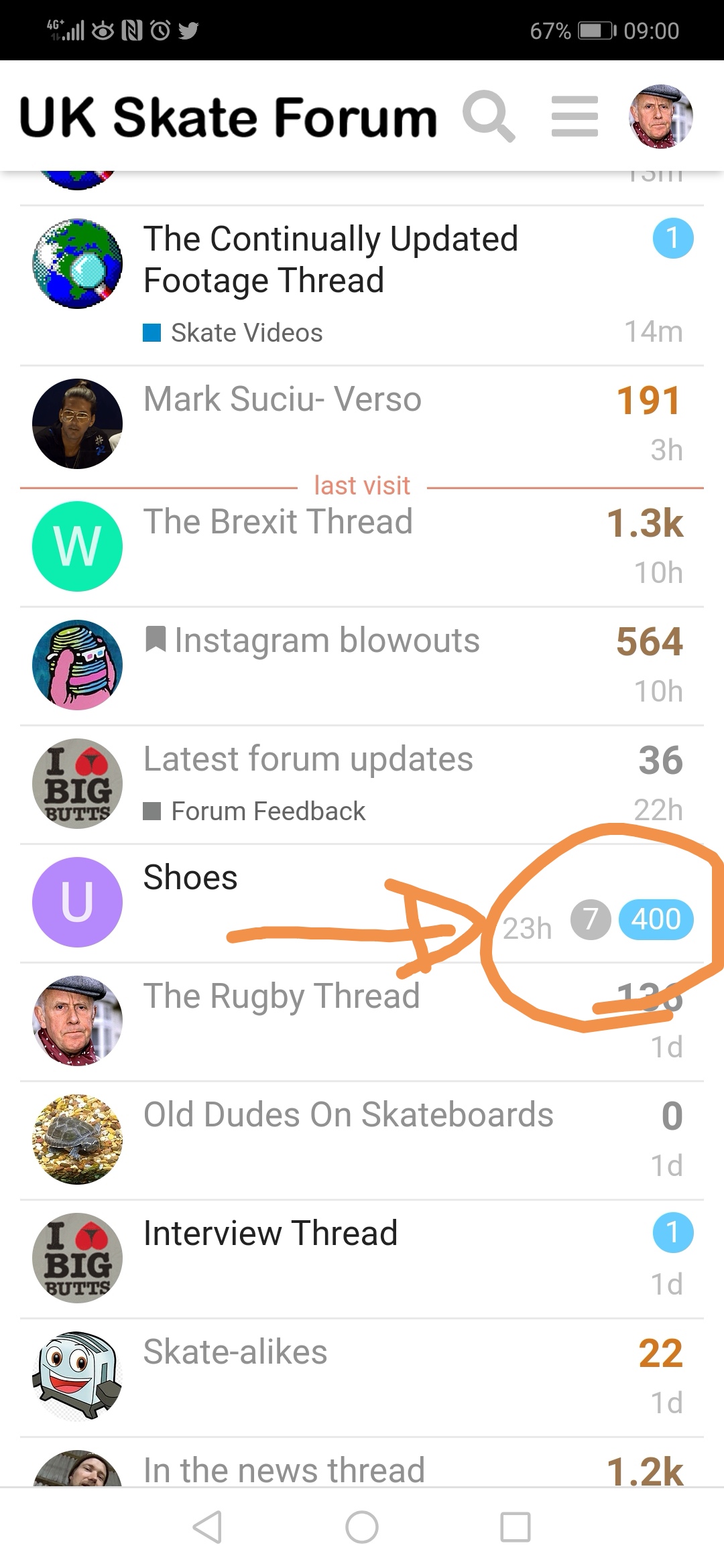Open the Mark Suciu- Verso topic
724x1568 pixels.
(282, 399)
